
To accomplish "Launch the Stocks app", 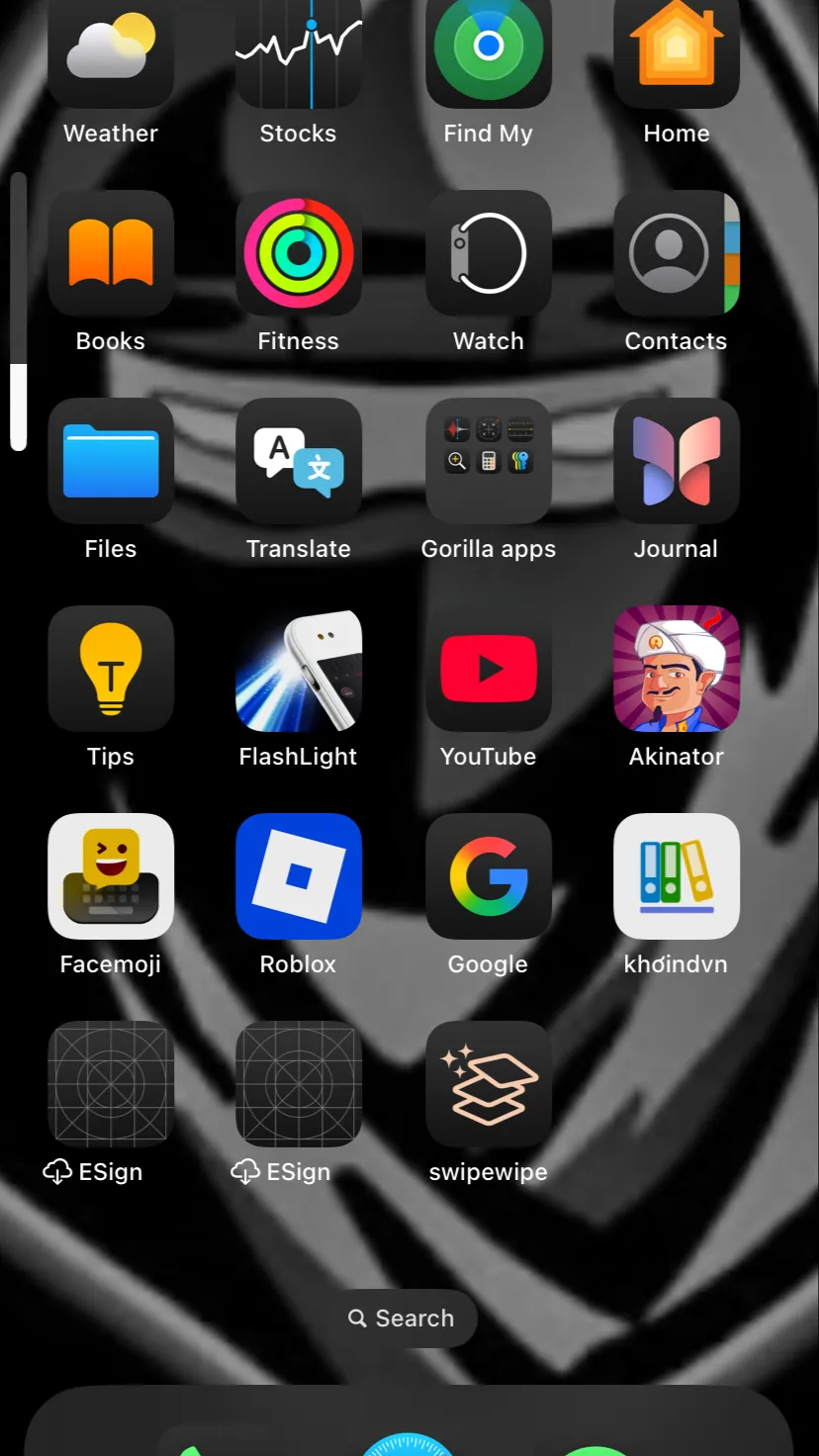I will point(299,49).
